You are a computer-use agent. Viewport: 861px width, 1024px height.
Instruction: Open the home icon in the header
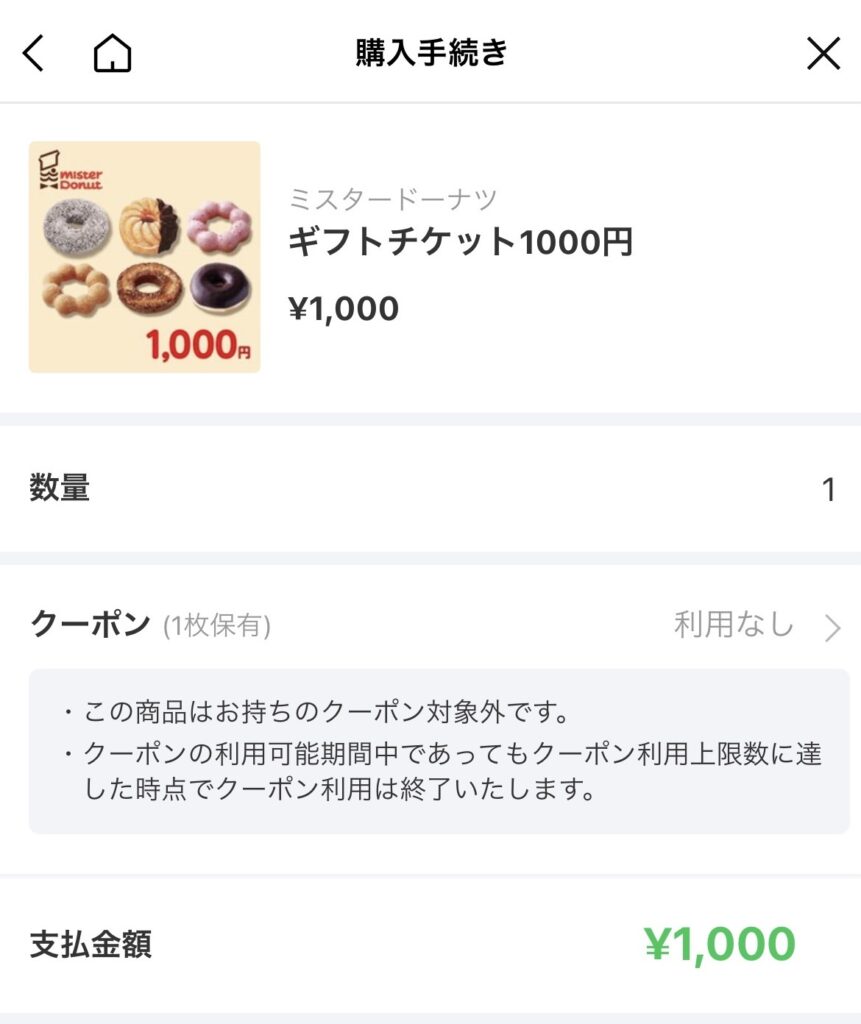pyautogui.click(x=112, y=53)
